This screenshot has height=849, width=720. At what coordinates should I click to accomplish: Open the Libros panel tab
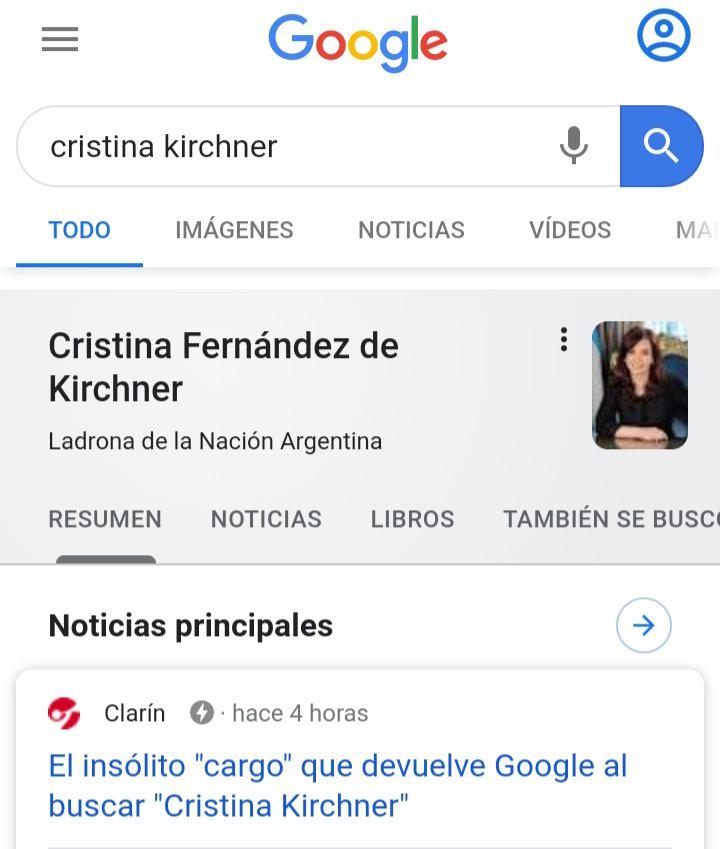point(412,519)
